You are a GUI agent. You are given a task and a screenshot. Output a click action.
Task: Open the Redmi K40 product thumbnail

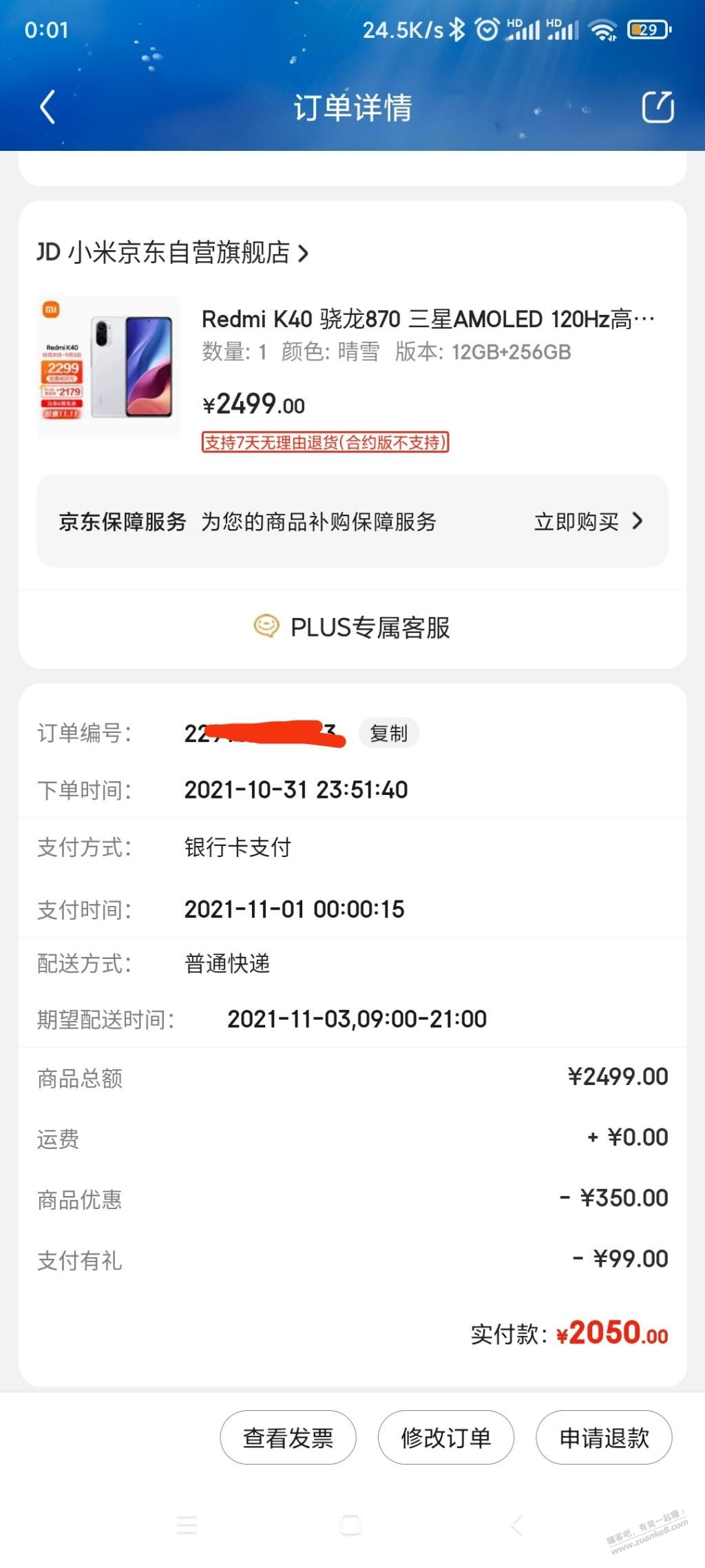point(108,367)
